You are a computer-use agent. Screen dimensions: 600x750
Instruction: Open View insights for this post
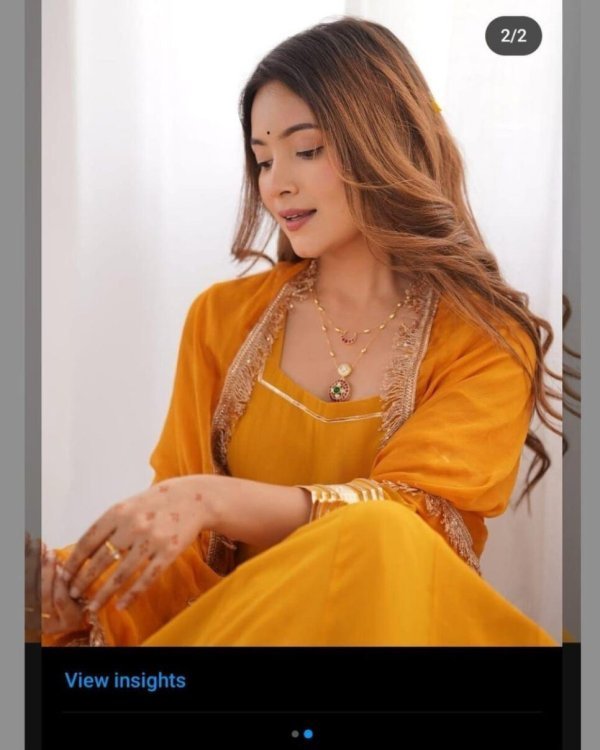[125, 681]
